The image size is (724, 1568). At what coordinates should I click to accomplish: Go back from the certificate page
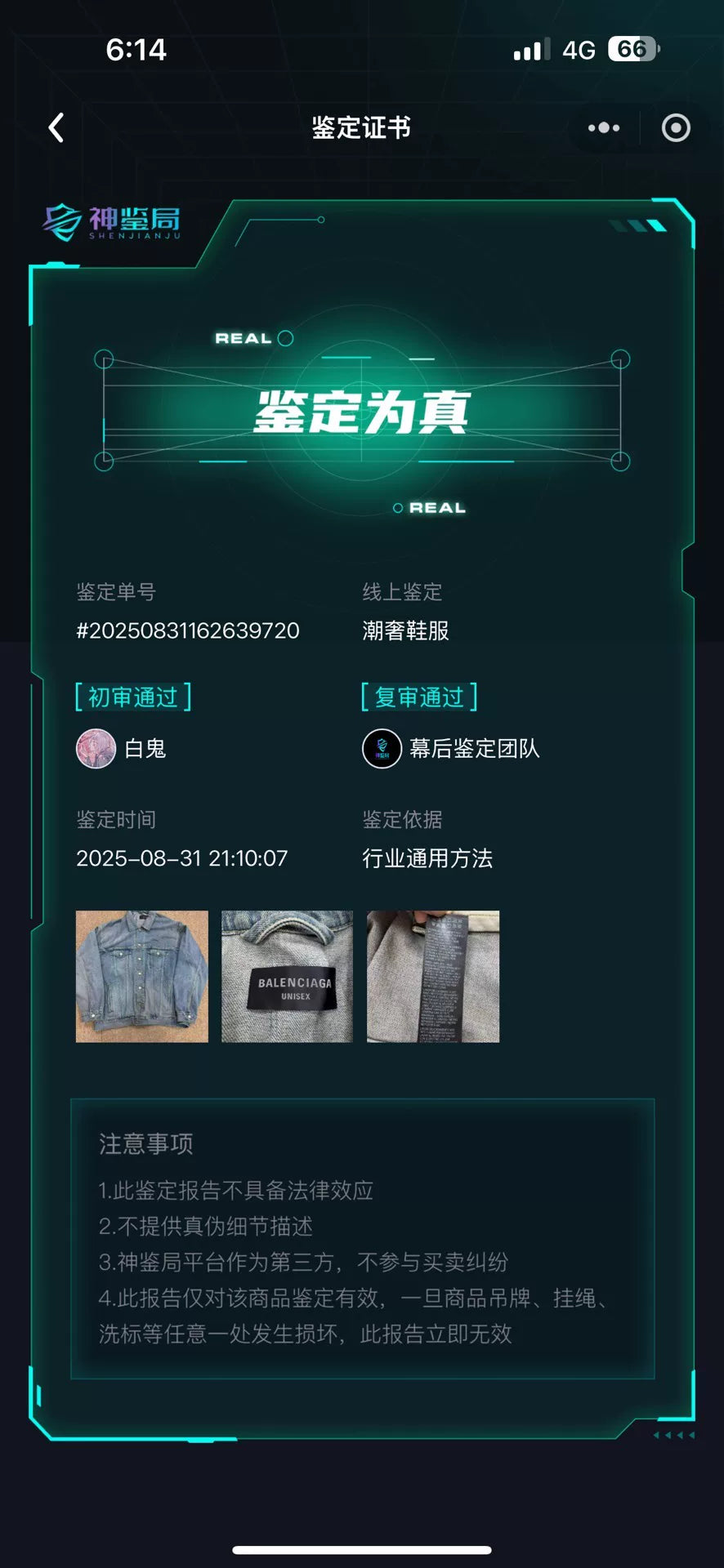click(x=56, y=128)
